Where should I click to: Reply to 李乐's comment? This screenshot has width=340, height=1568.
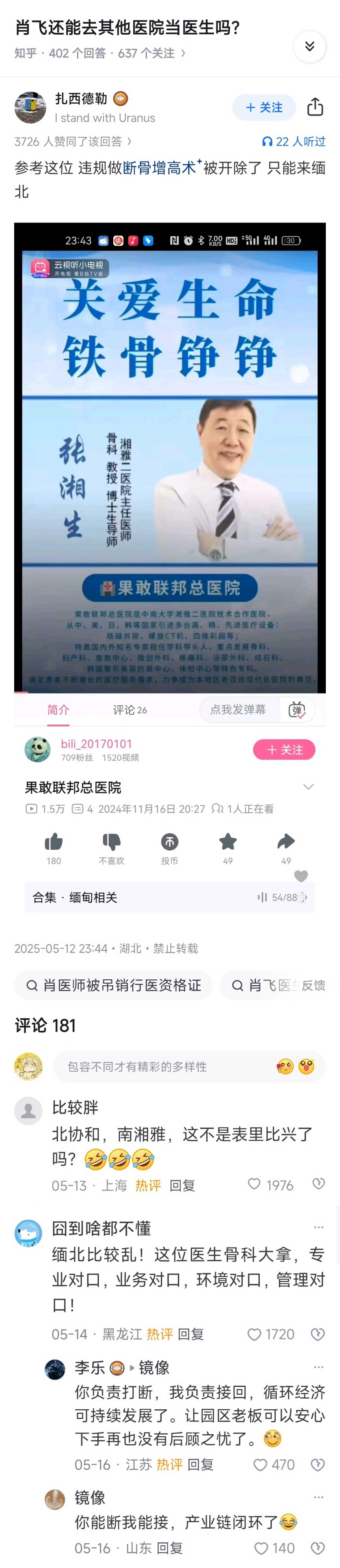point(200,1464)
